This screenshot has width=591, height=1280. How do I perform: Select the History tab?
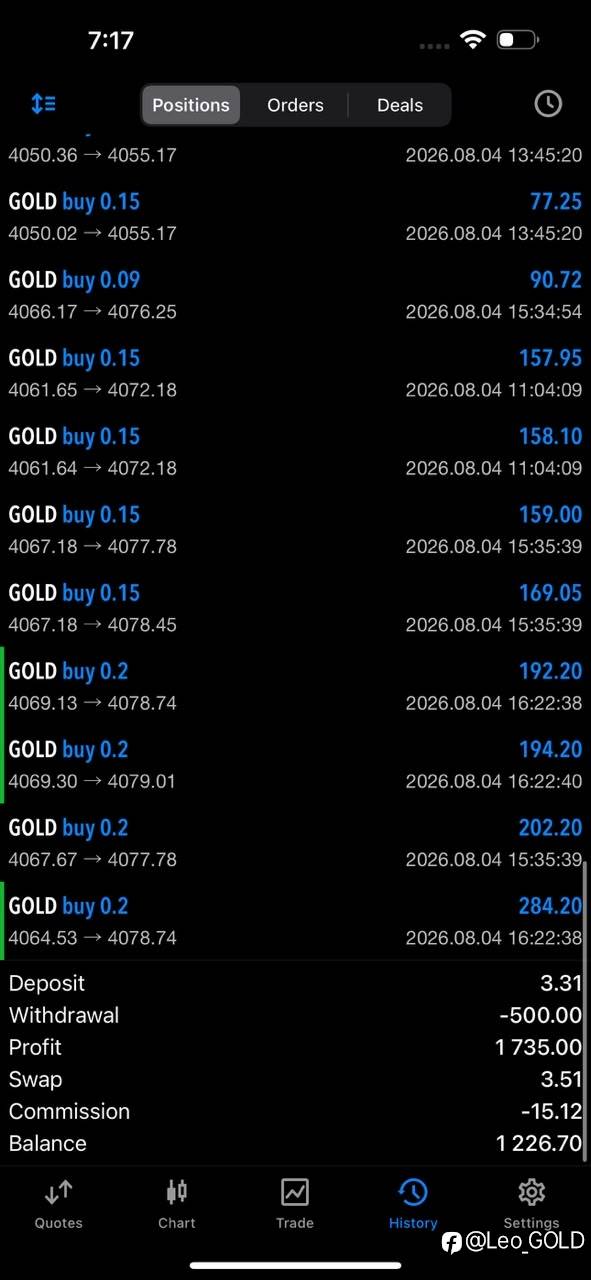(413, 1203)
